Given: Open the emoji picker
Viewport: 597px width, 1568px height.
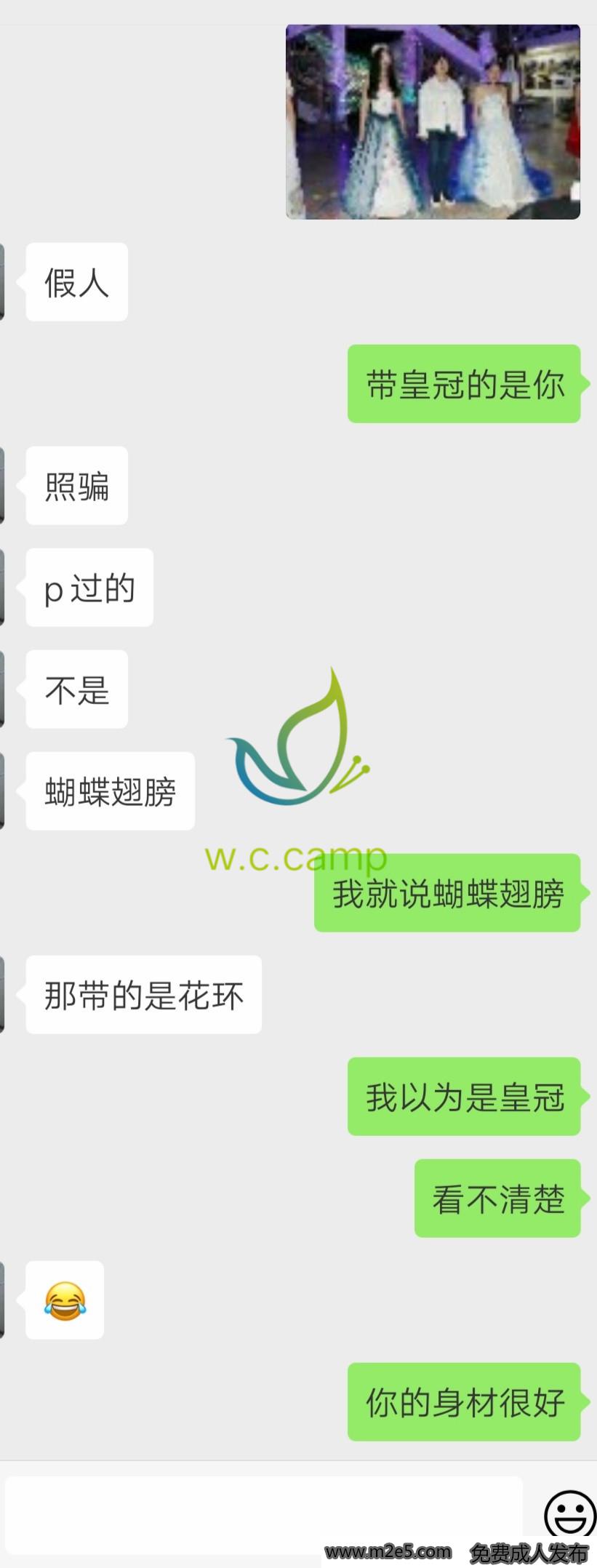Looking at the screenshot, I should click(x=569, y=1514).
